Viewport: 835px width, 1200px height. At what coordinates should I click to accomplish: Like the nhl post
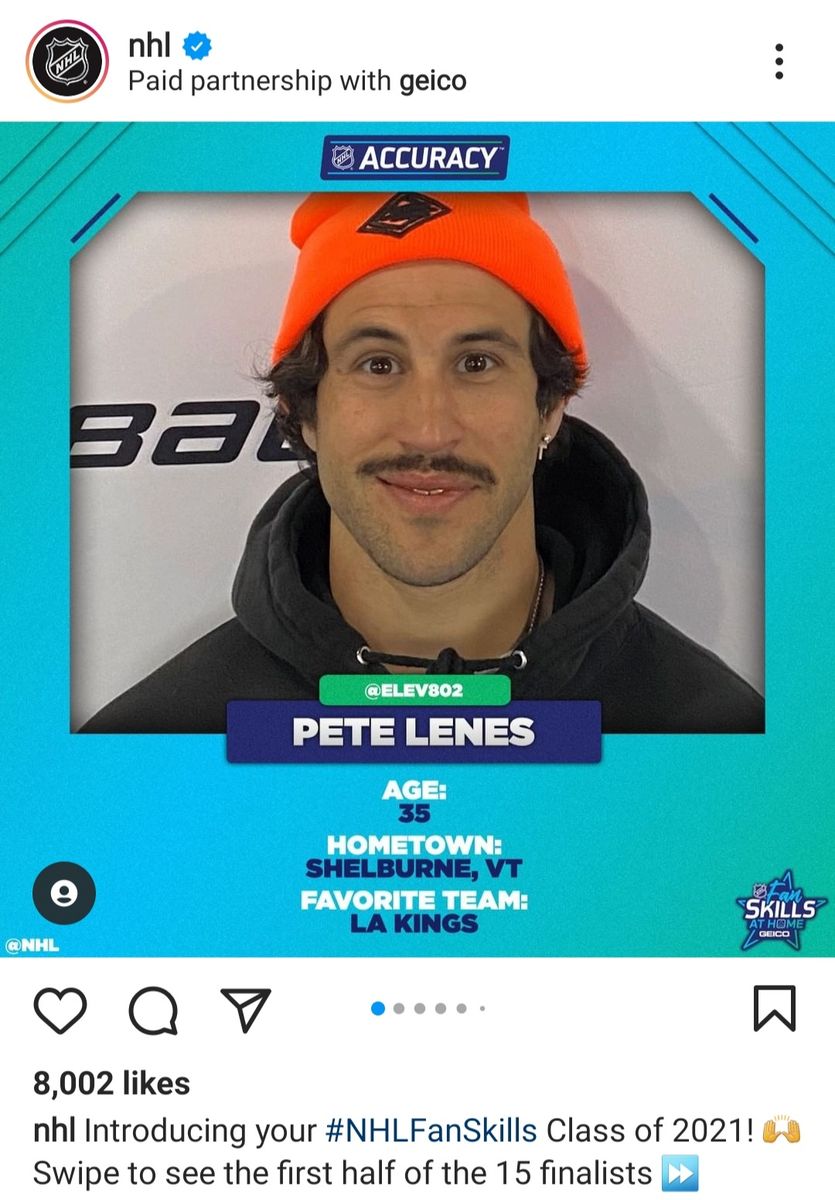coord(61,1010)
